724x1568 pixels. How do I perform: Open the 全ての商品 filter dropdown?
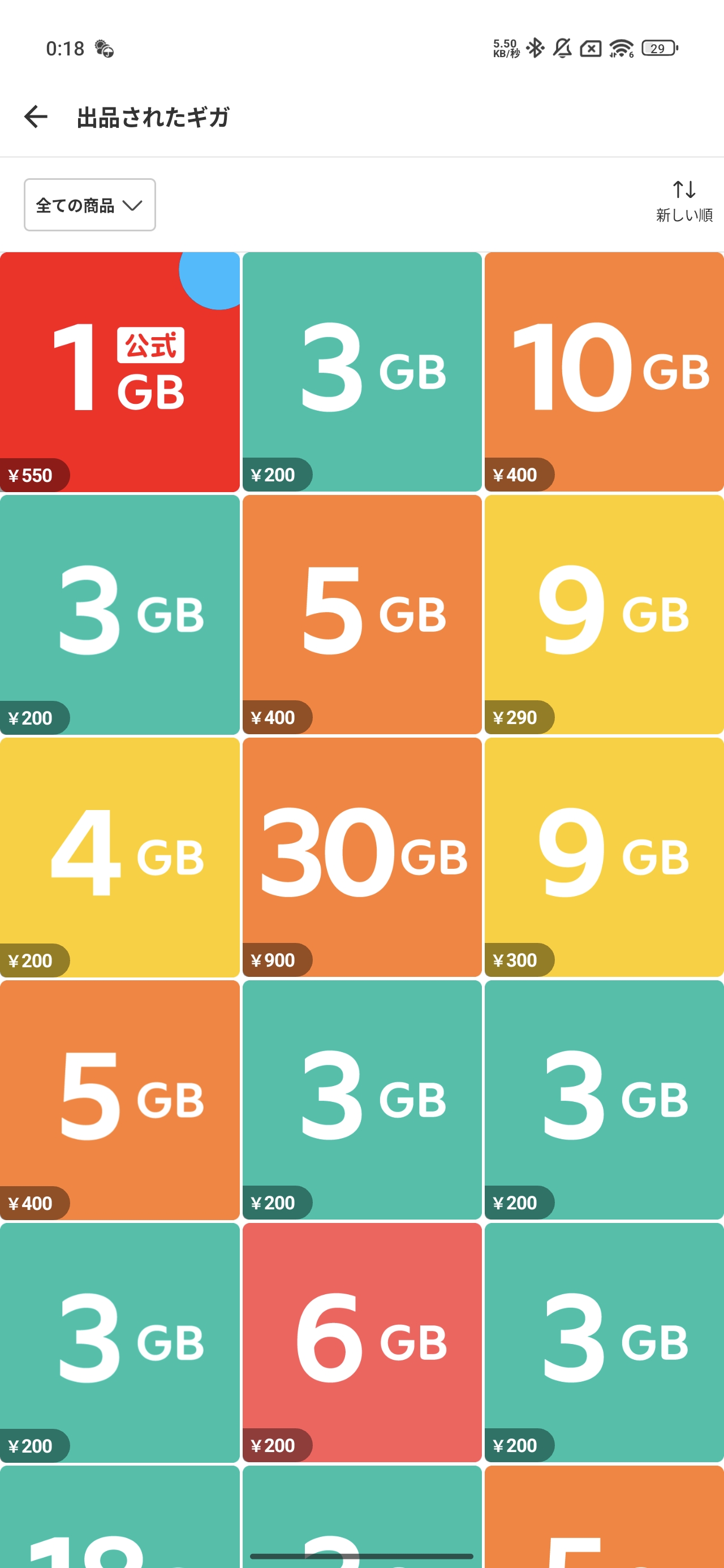[89, 205]
